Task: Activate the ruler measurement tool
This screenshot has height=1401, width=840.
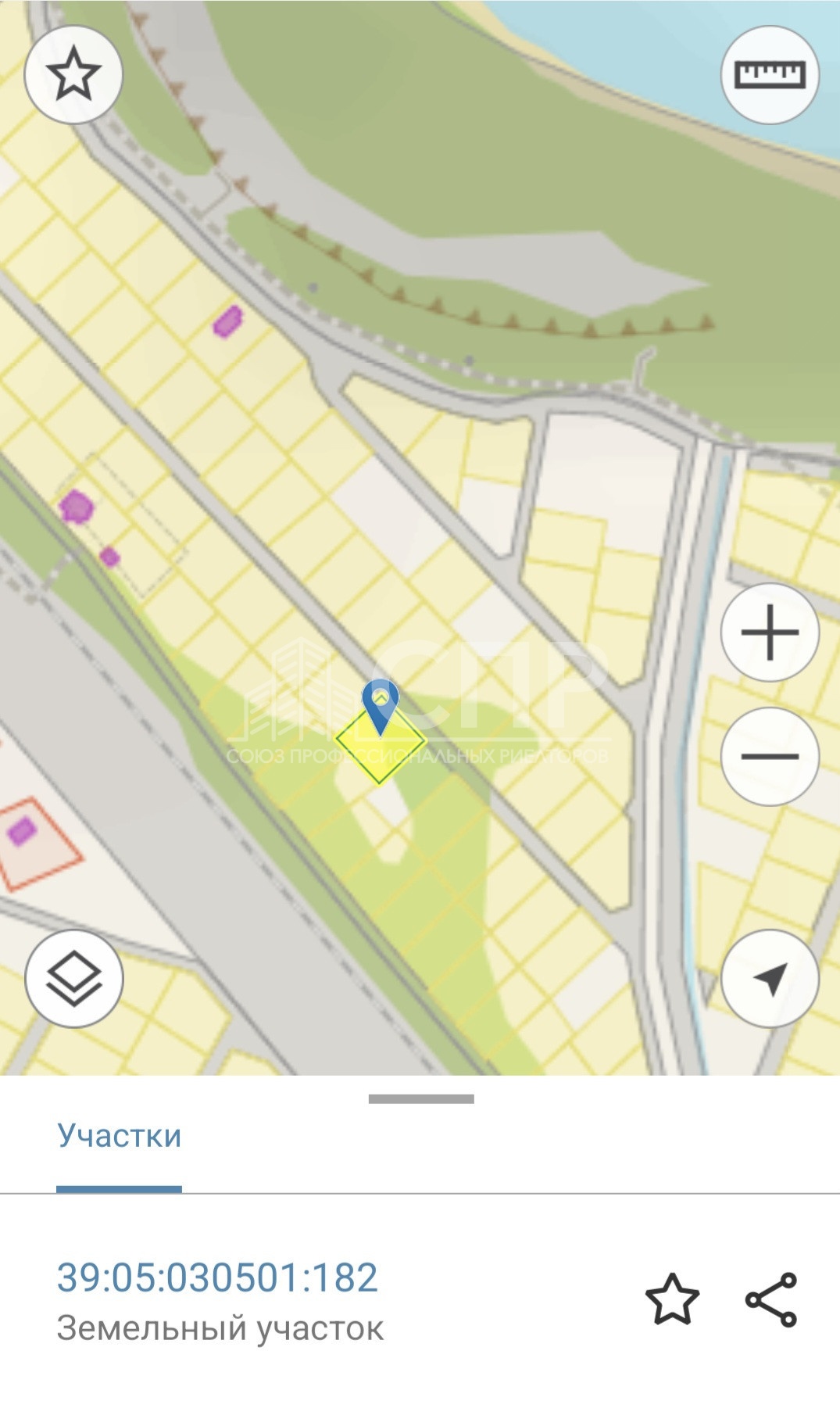Action: (x=770, y=74)
